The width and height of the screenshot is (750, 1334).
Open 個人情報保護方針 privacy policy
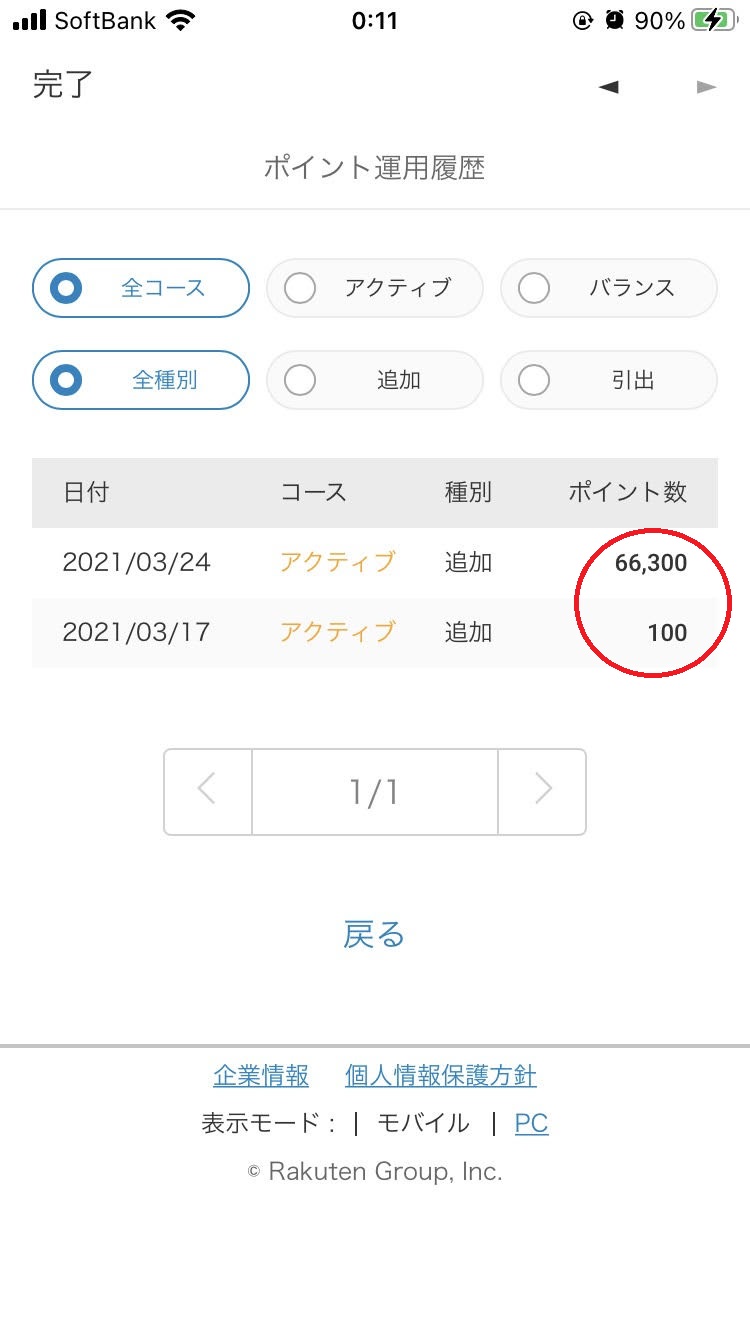(x=441, y=1076)
